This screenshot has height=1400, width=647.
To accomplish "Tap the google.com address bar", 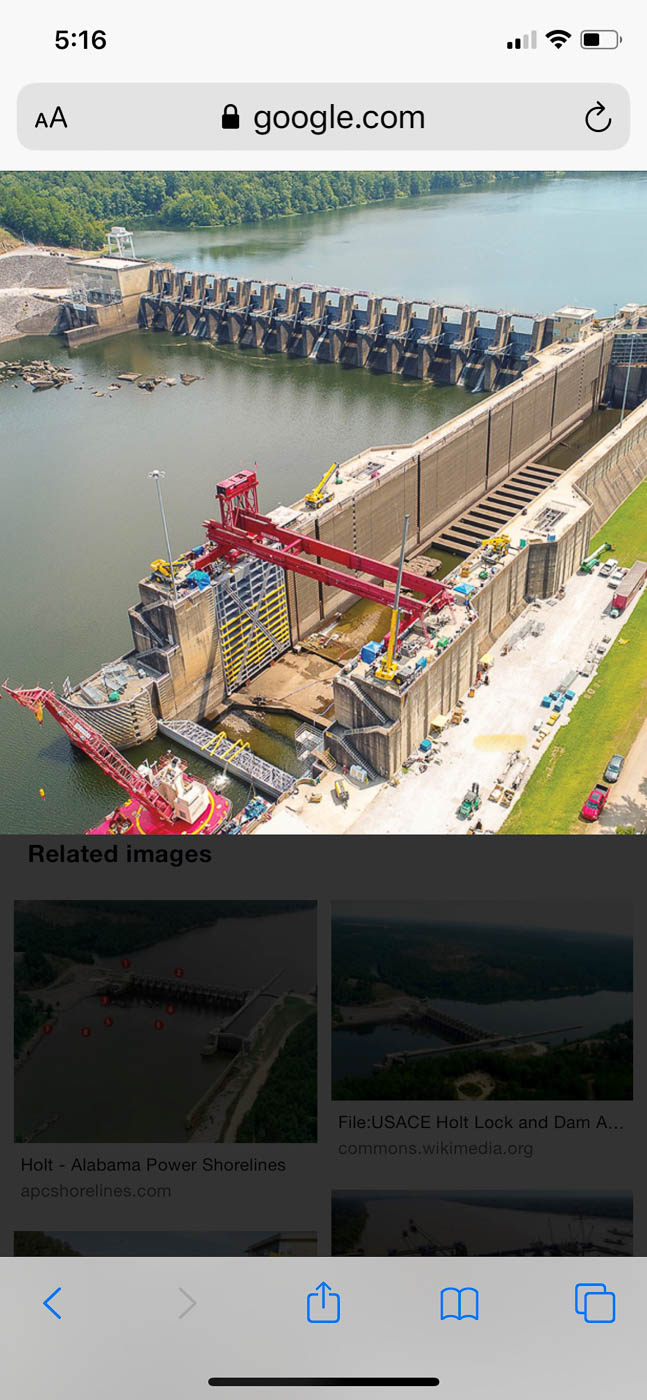I will click(x=323, y=117).
